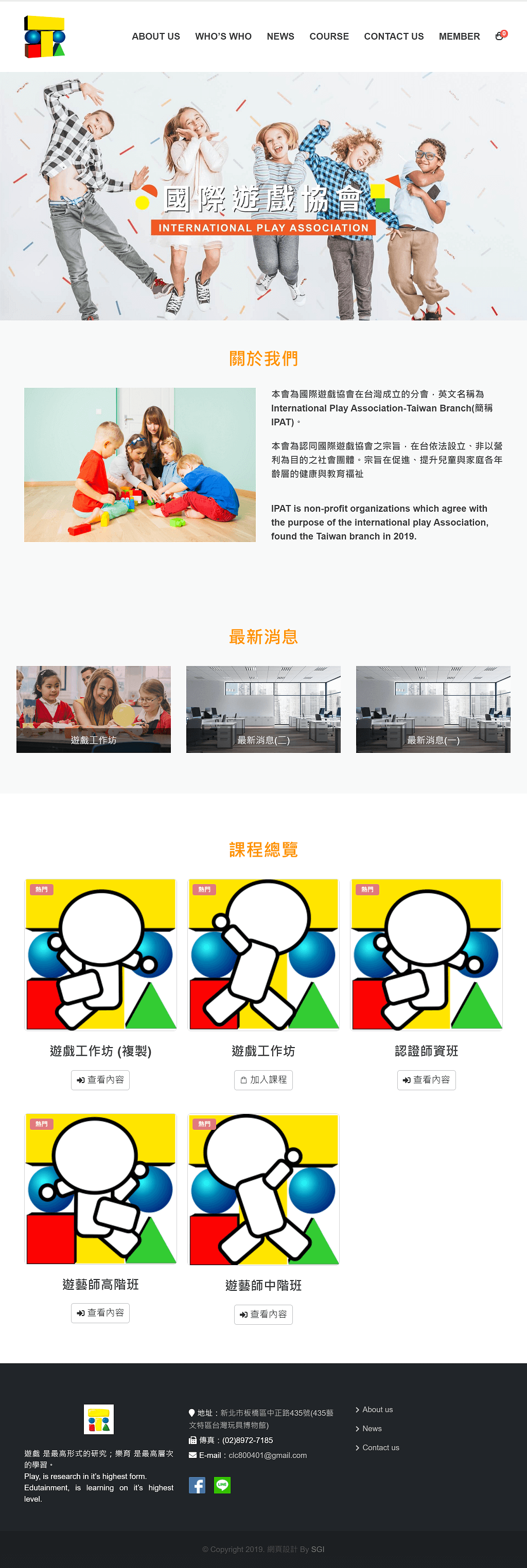Open the shopping cart icon

[499, 37]
